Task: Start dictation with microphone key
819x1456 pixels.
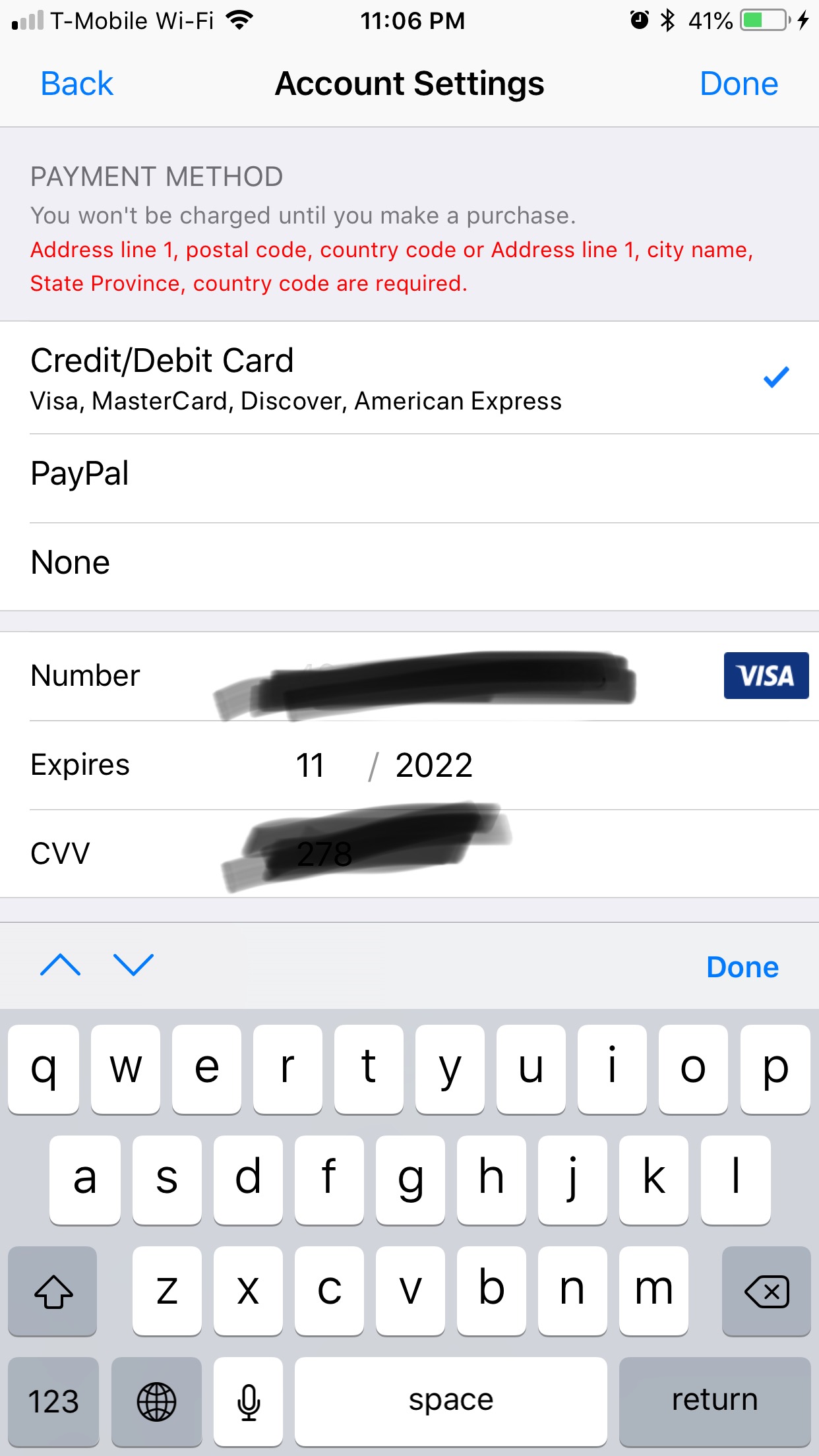Action: 249,1401
